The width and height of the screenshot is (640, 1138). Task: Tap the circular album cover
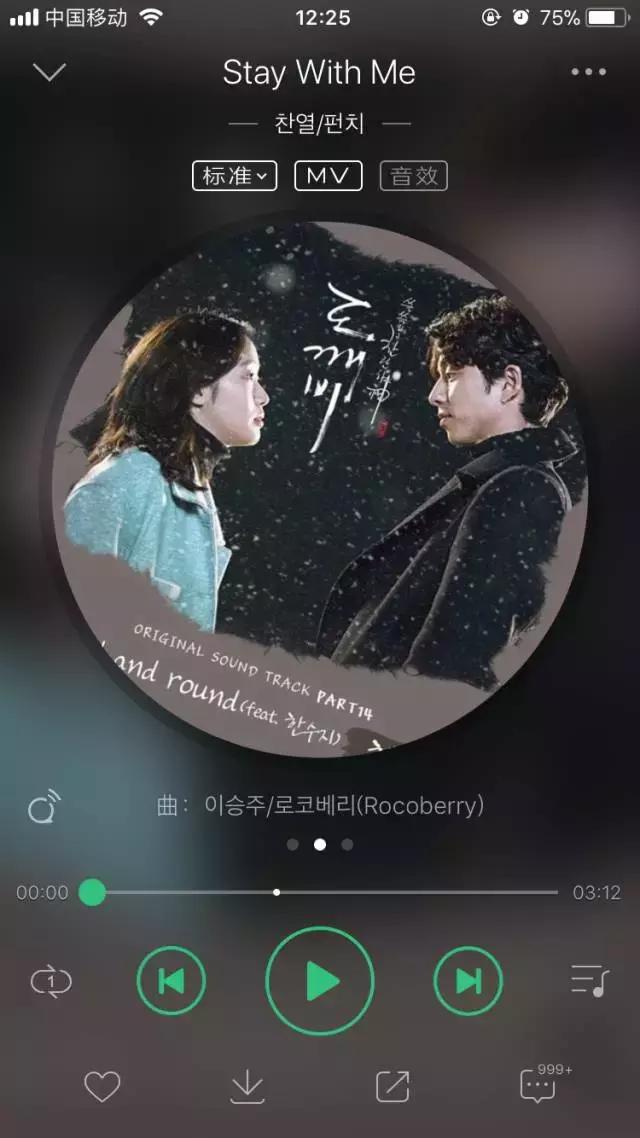tap(320, 490)
